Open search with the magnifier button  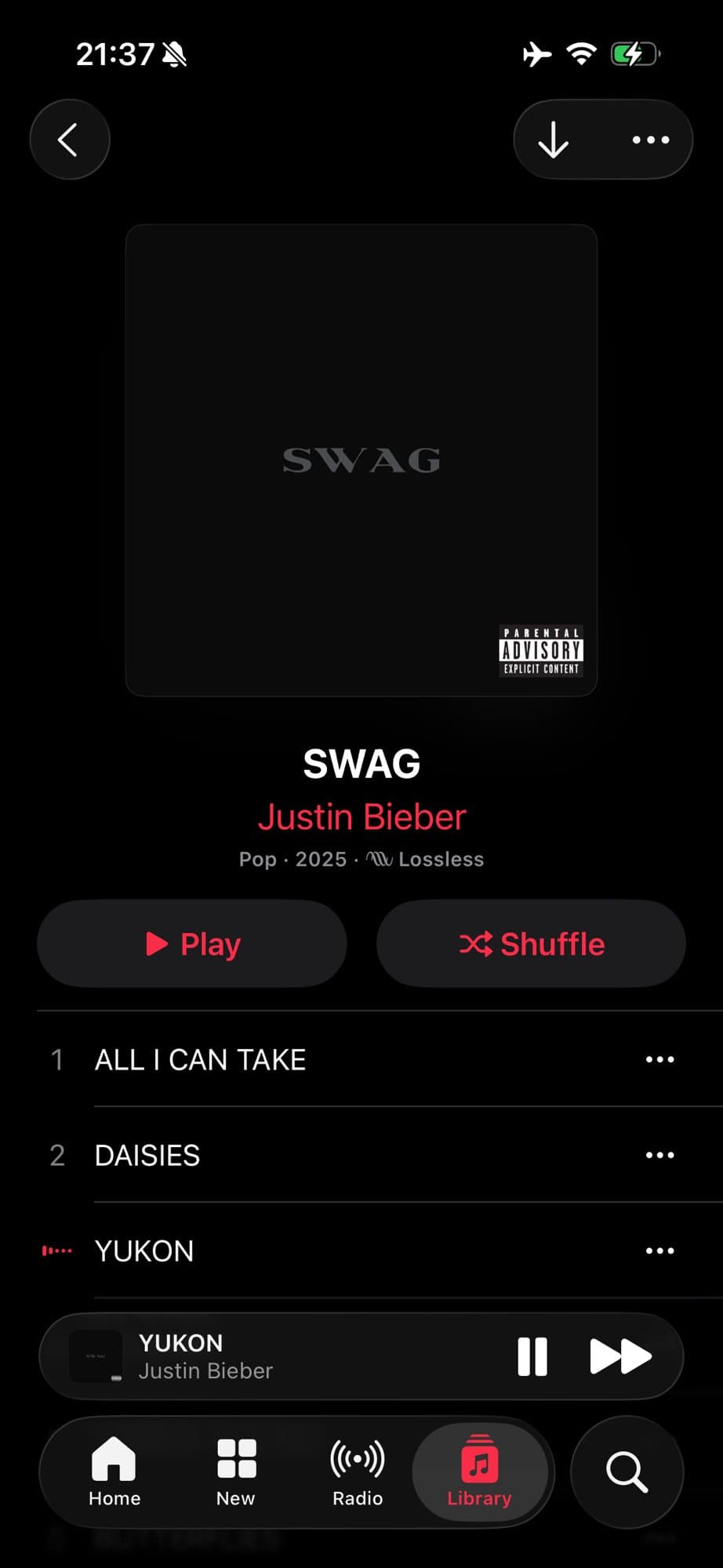pos(627,1472)
